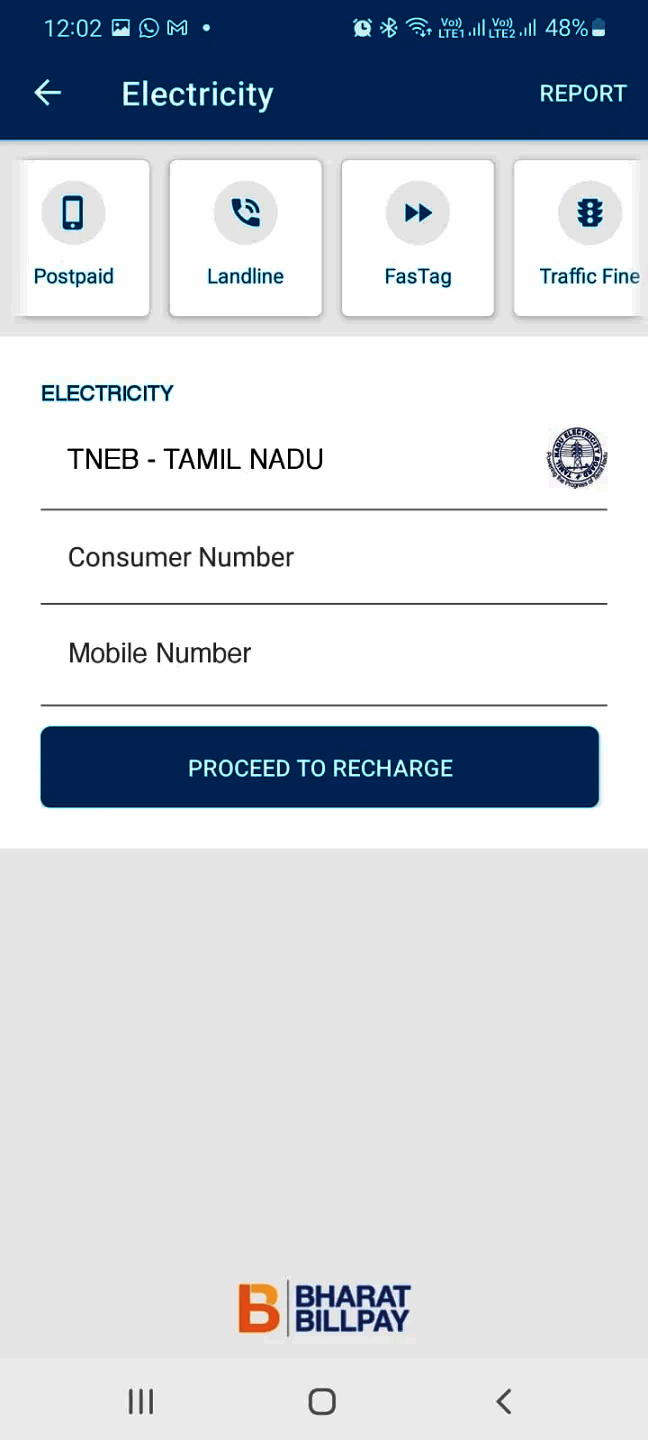Go back using the header arrow
This screenshot has width=648, height=1440.
pyautogui.click(x=47, y=93)
